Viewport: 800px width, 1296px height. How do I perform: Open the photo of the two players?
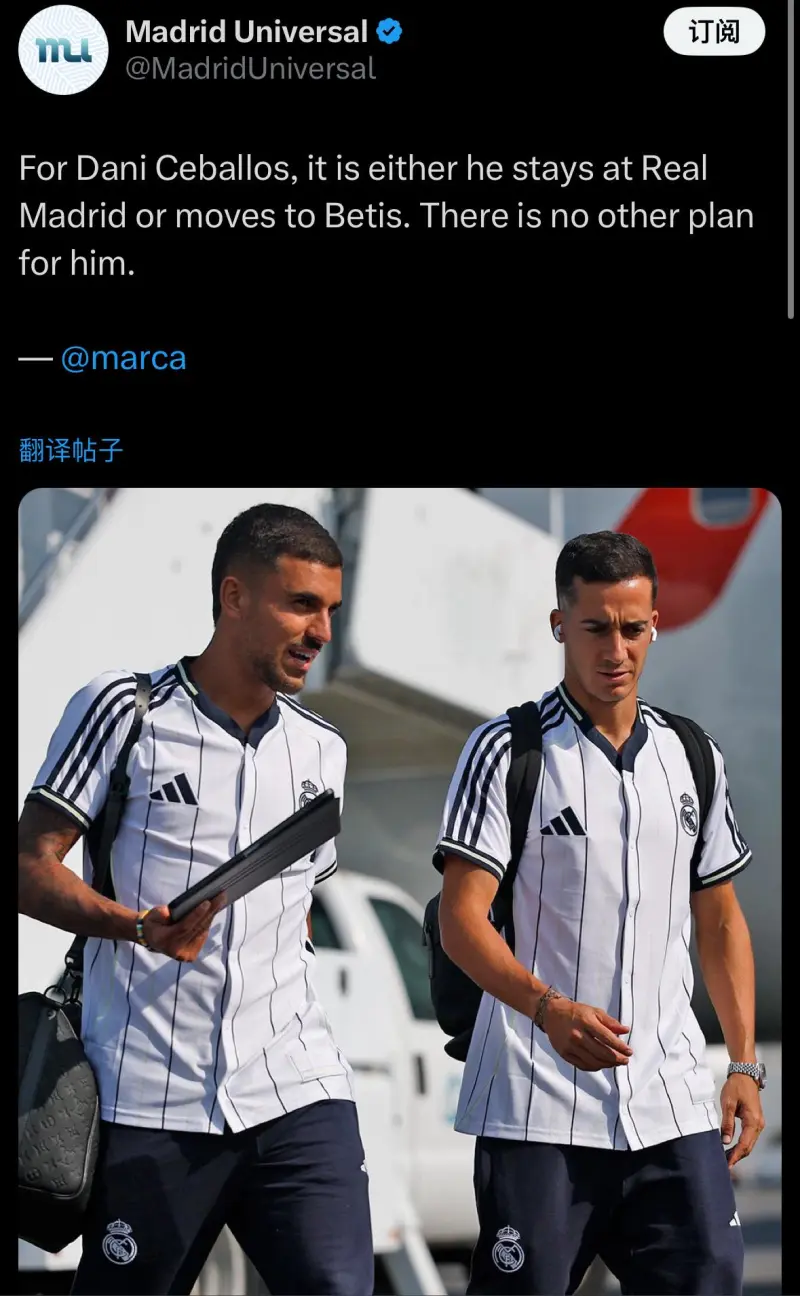click(x=400, y=892)
